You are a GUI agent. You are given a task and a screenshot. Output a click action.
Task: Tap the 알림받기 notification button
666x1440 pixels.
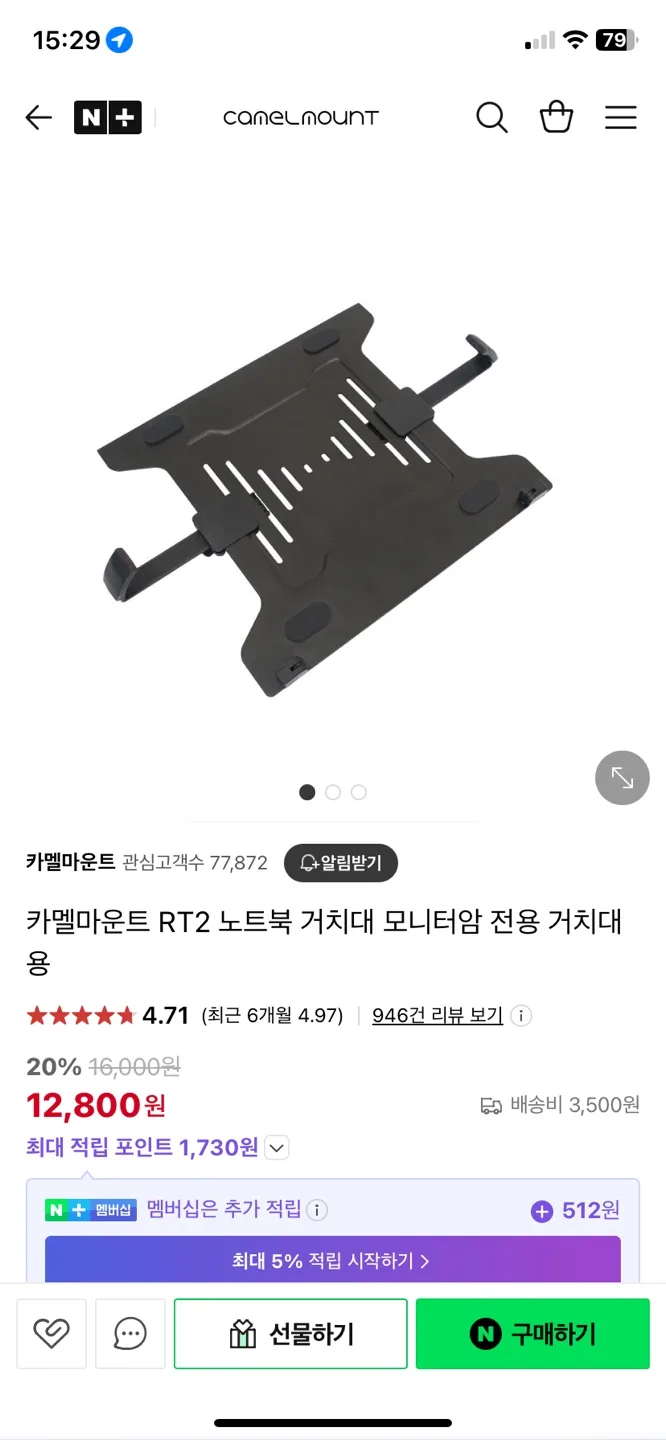340,863
